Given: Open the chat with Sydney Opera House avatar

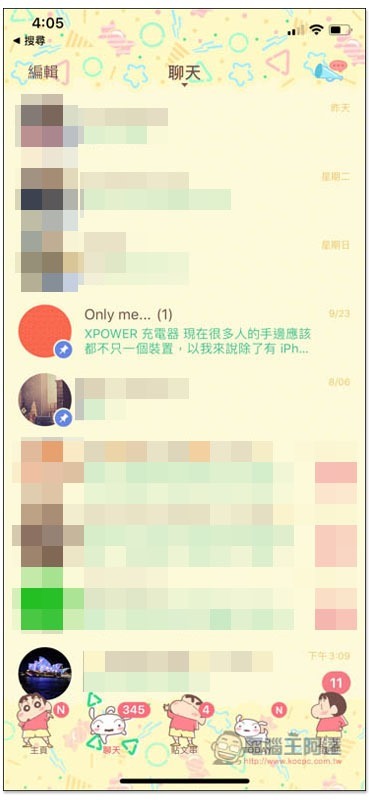Looking at the screenshot, I should (184, 671).
